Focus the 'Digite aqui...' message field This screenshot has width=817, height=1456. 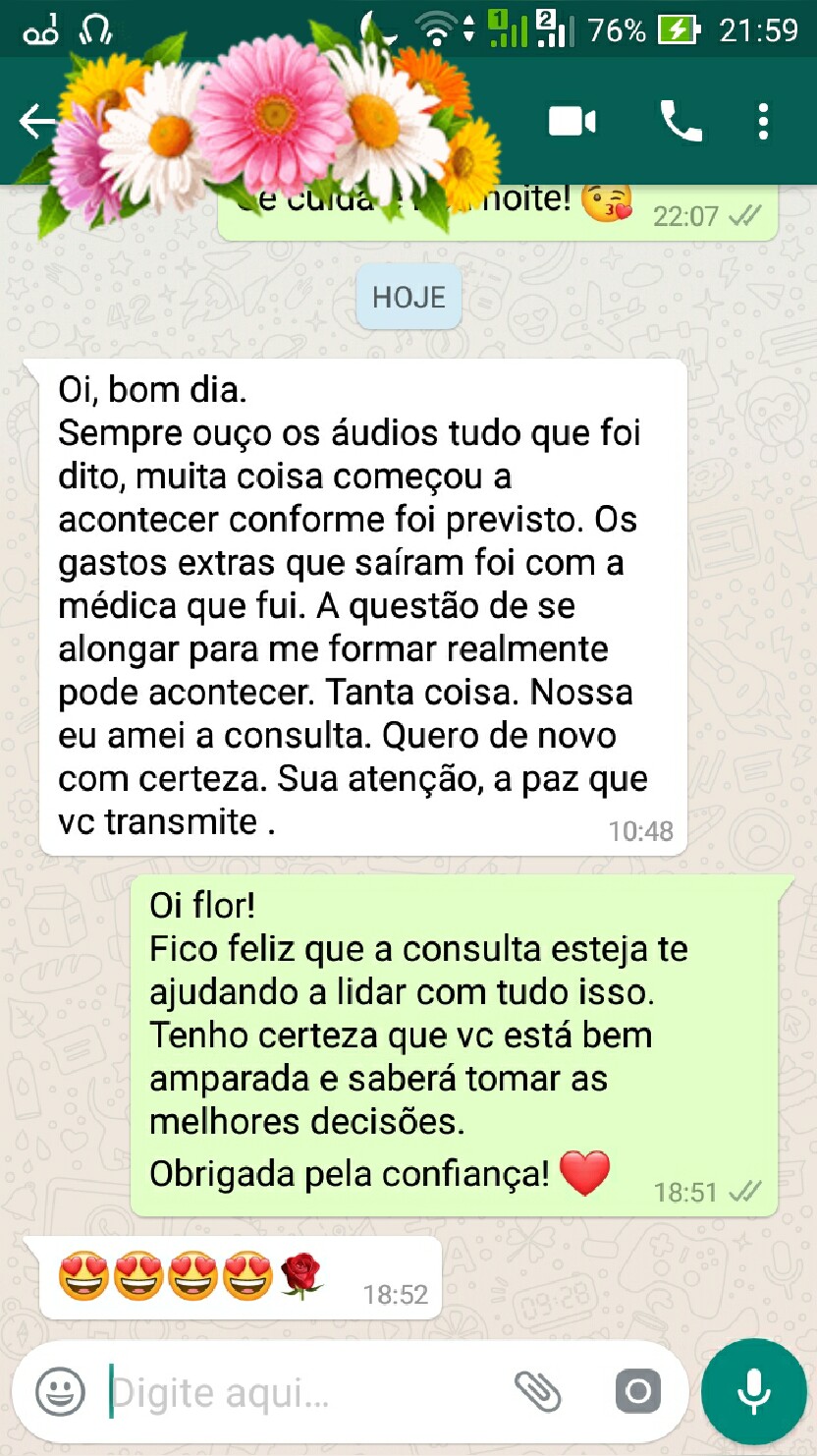[295, 1393]
